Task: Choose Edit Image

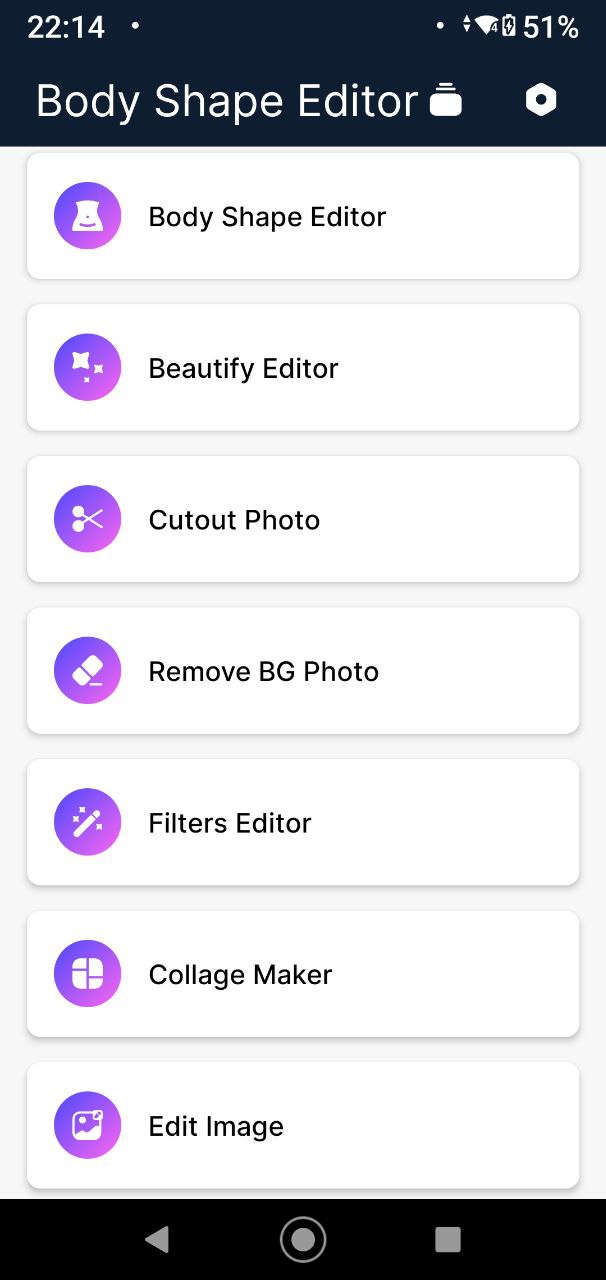Action: [302, 1126]
